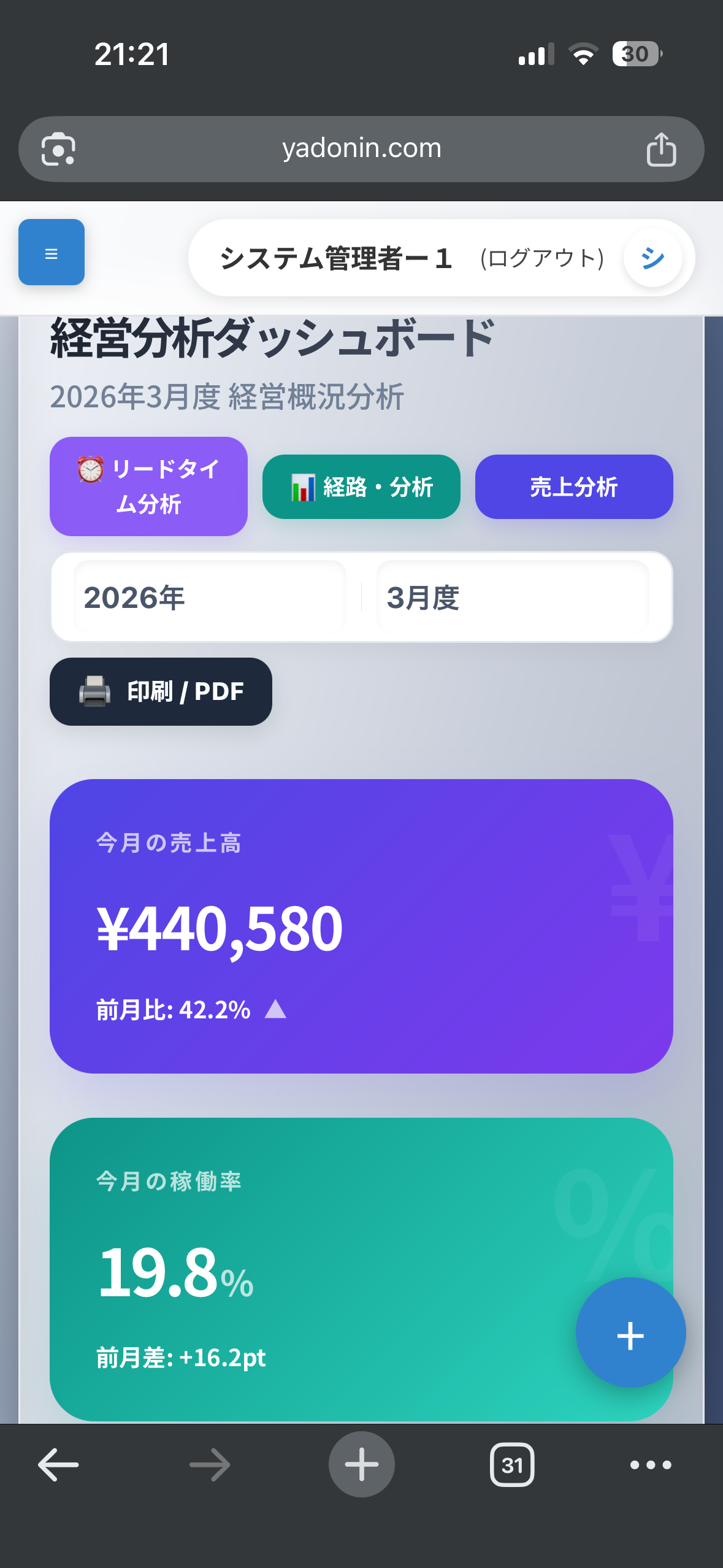The height and width of the screenshot is (1568, 723).
Task: Open a new browser tab
Action: pyautogui.click(x=361, y=1465)
